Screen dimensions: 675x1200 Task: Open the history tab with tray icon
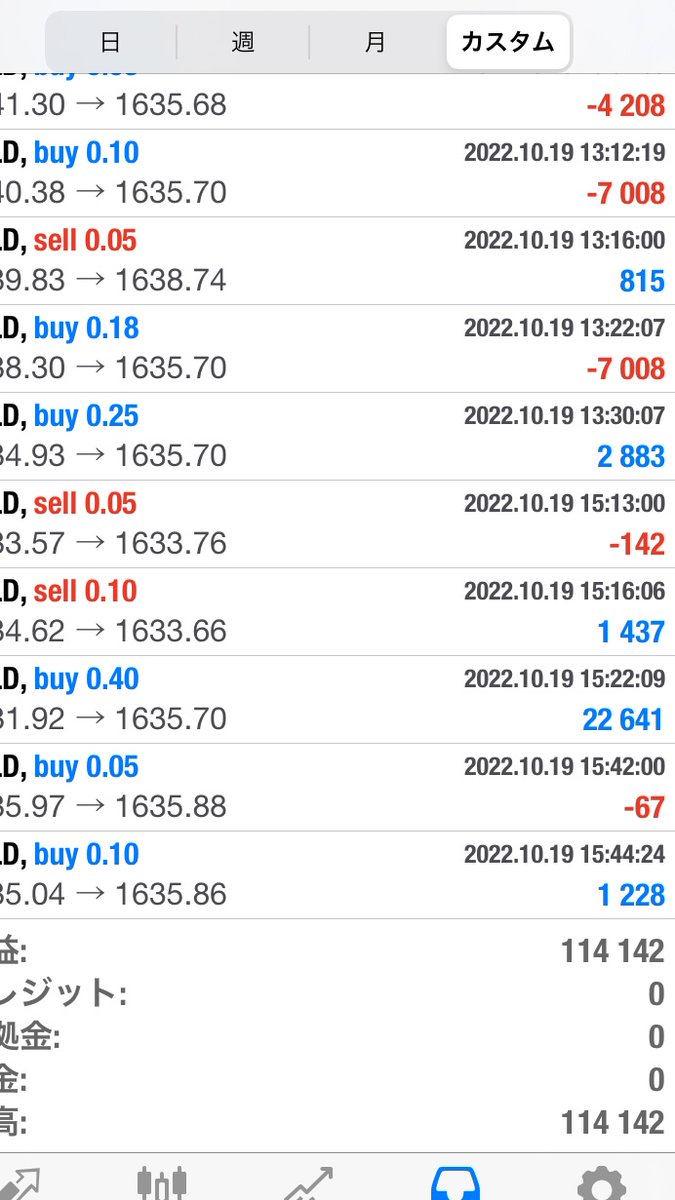[455, 1183]
